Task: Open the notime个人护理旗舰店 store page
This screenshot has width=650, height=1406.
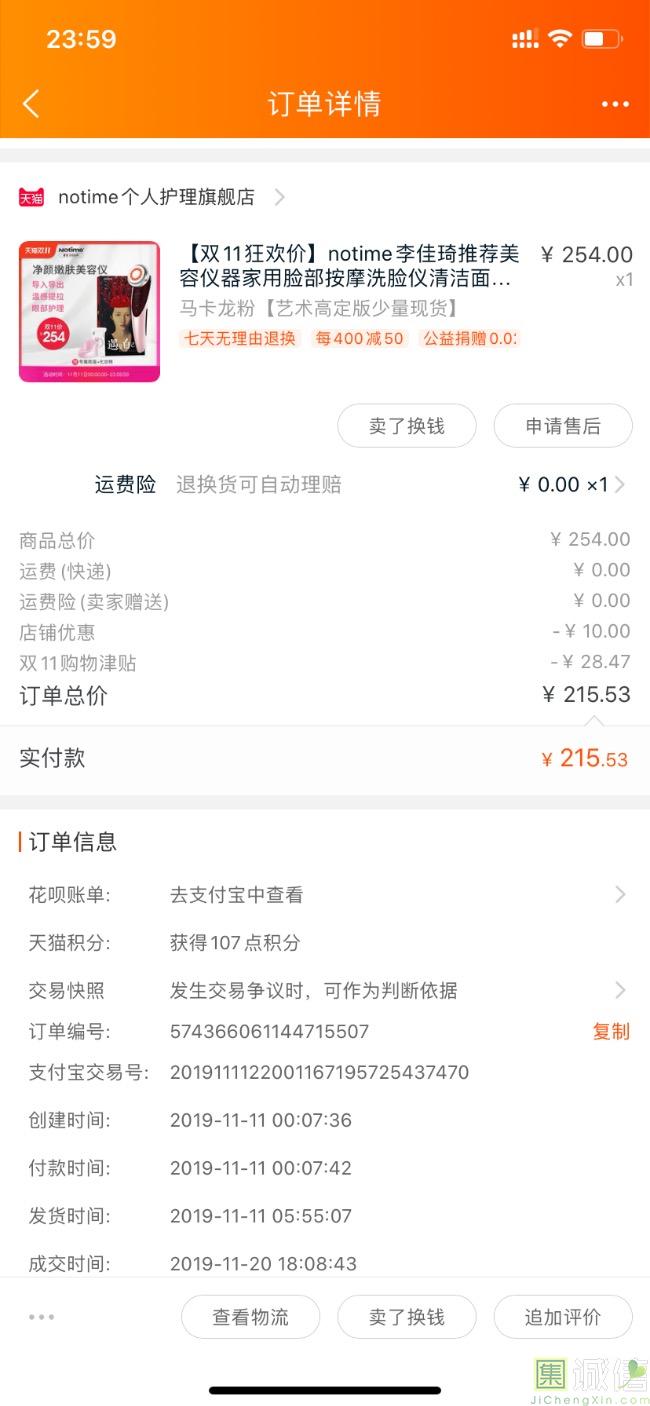Action: click(155, 197)
